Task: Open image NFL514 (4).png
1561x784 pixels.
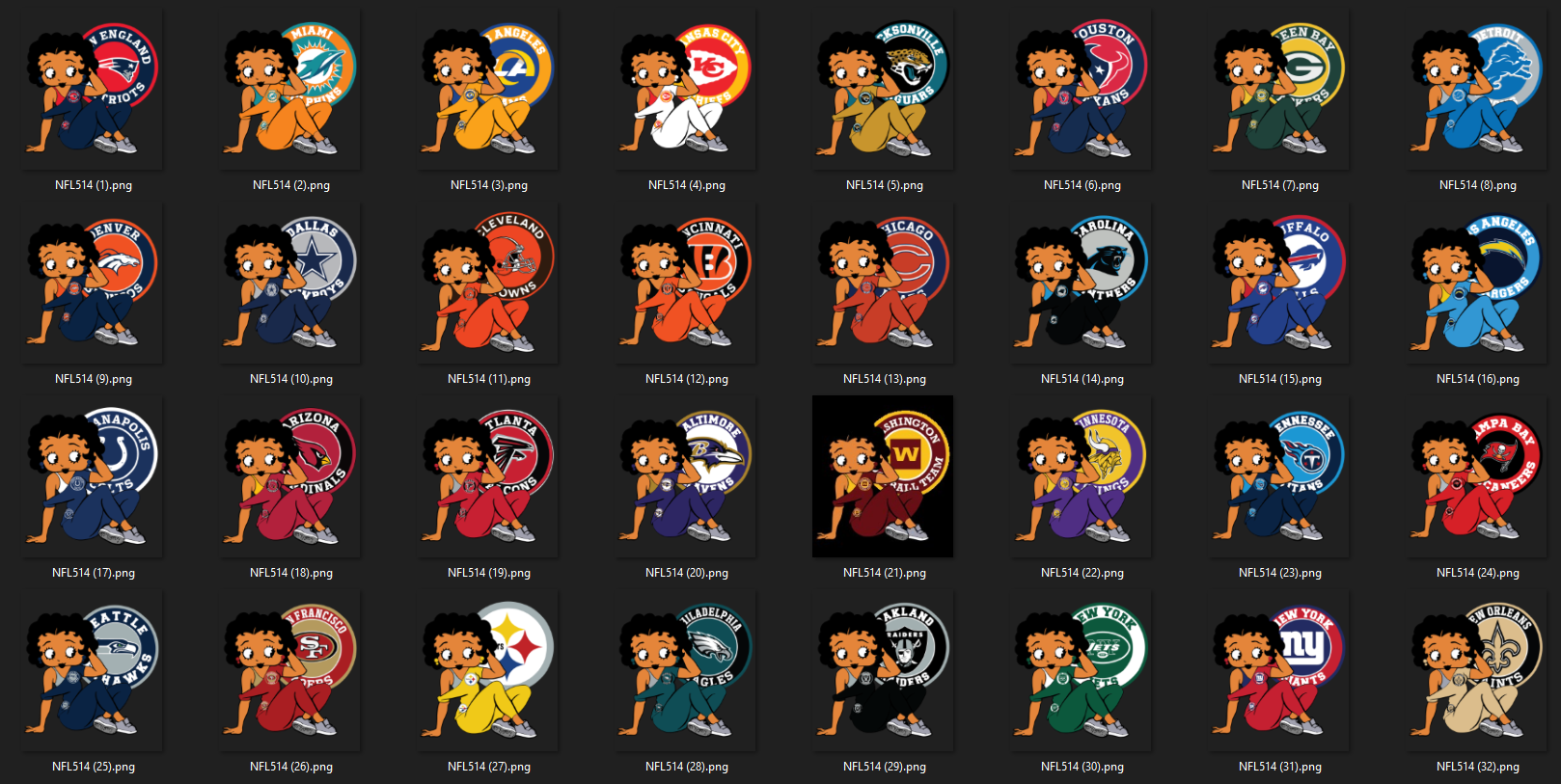Action: point(687,90)
